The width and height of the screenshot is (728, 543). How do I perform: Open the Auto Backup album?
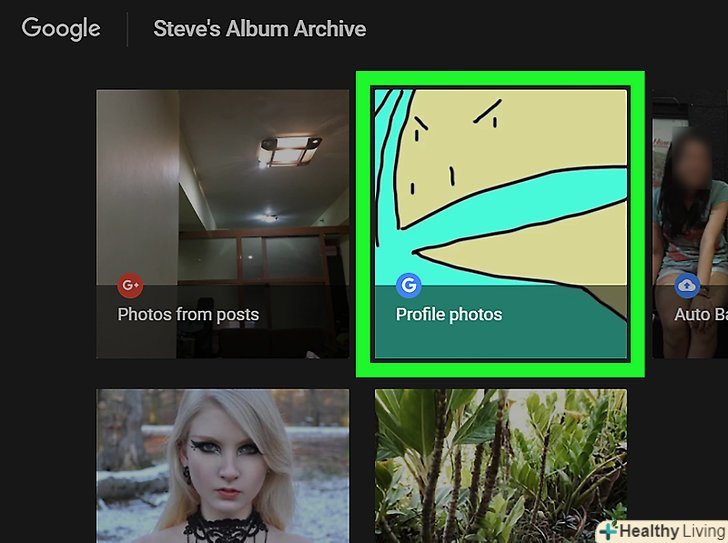[x=690, y=224]
